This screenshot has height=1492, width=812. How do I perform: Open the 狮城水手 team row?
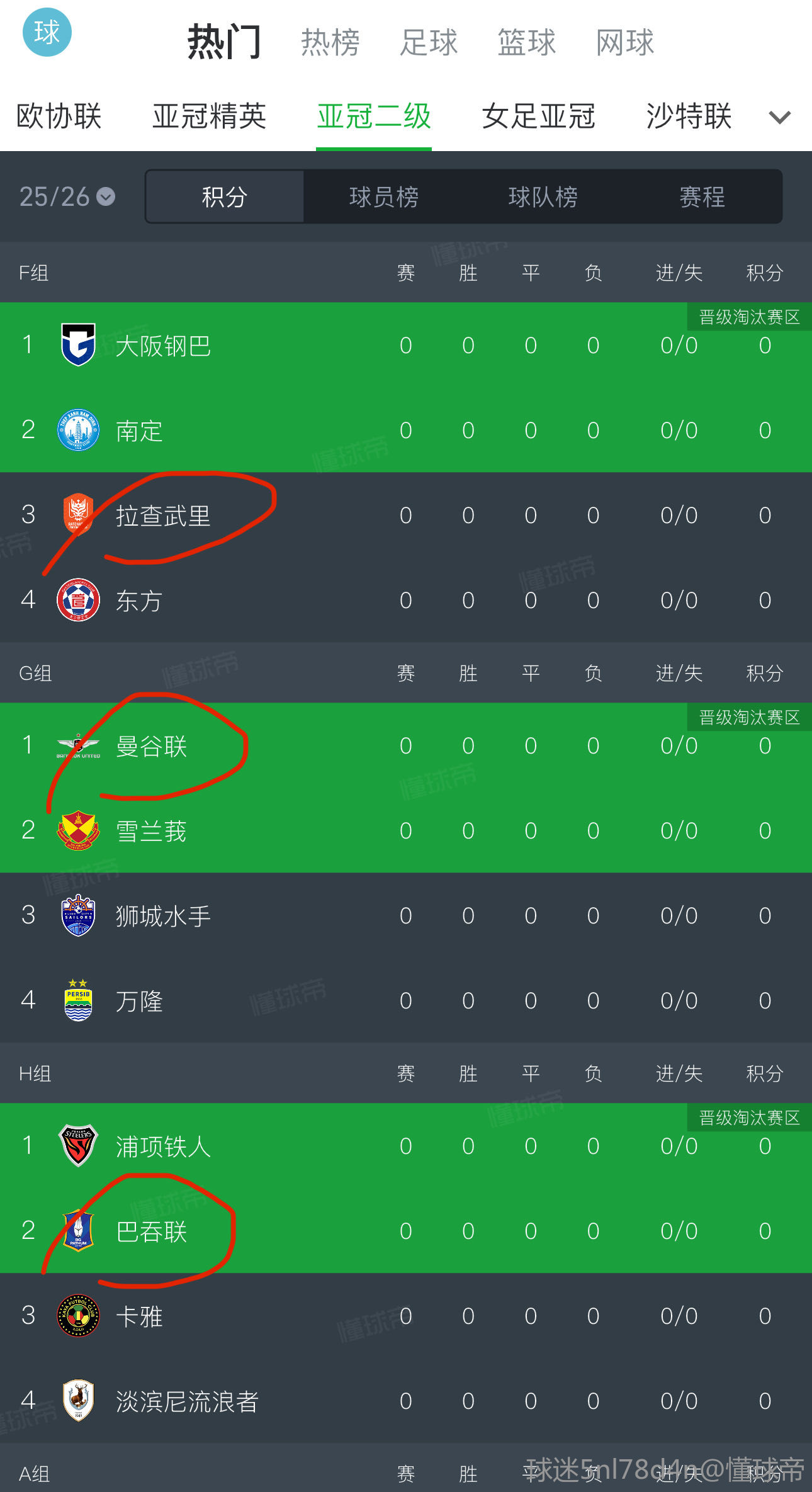coord(163,916)
